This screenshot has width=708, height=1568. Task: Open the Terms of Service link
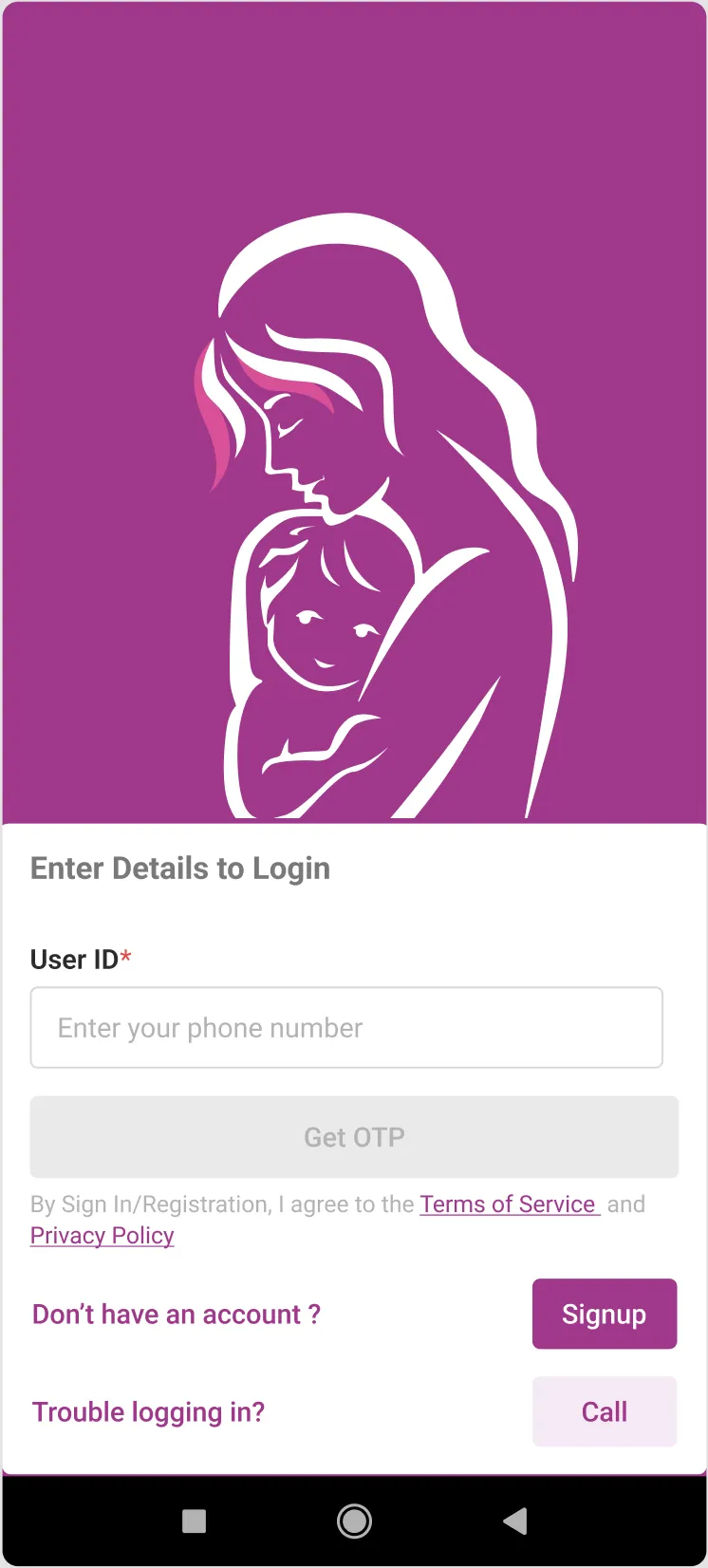point(509,1204)
